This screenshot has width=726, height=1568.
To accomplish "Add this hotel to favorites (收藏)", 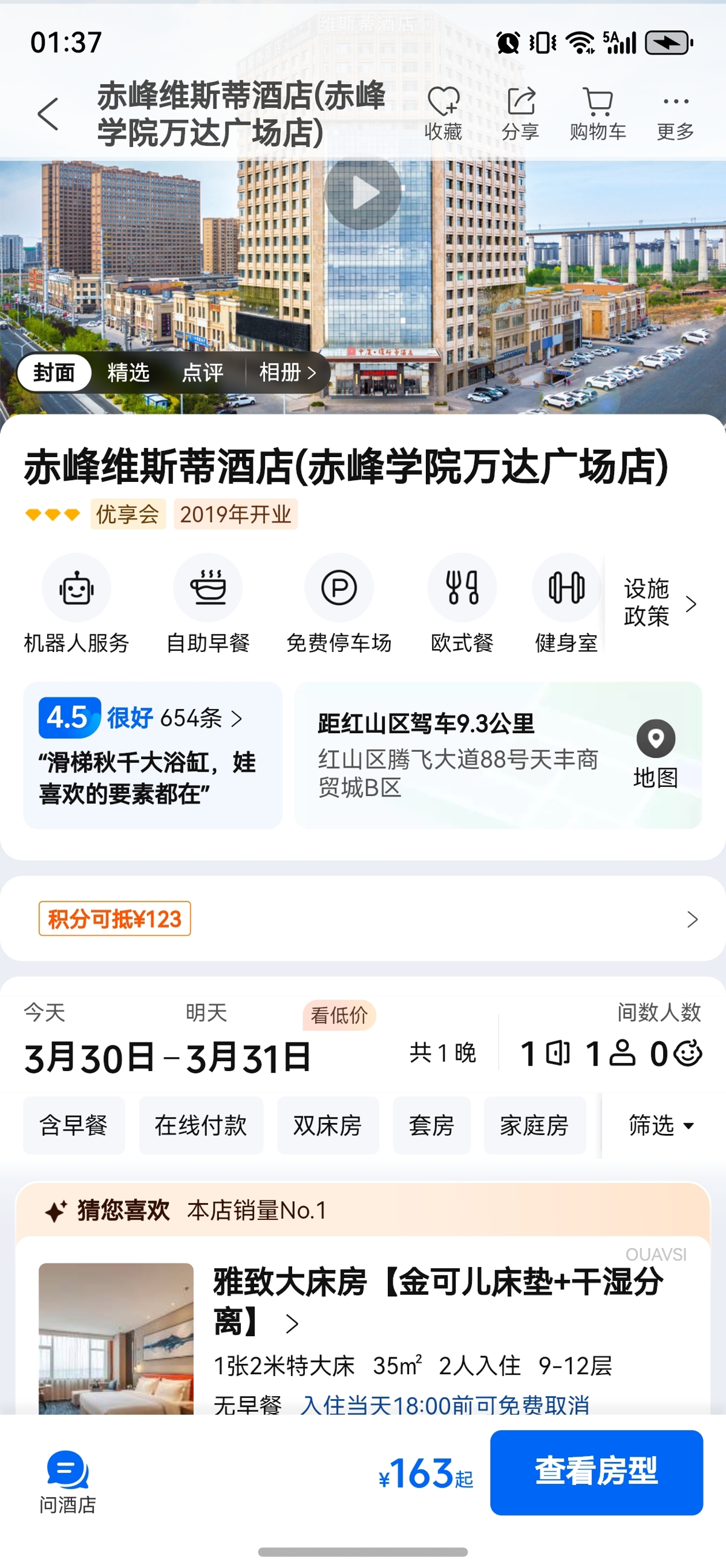I will [443, 113].
